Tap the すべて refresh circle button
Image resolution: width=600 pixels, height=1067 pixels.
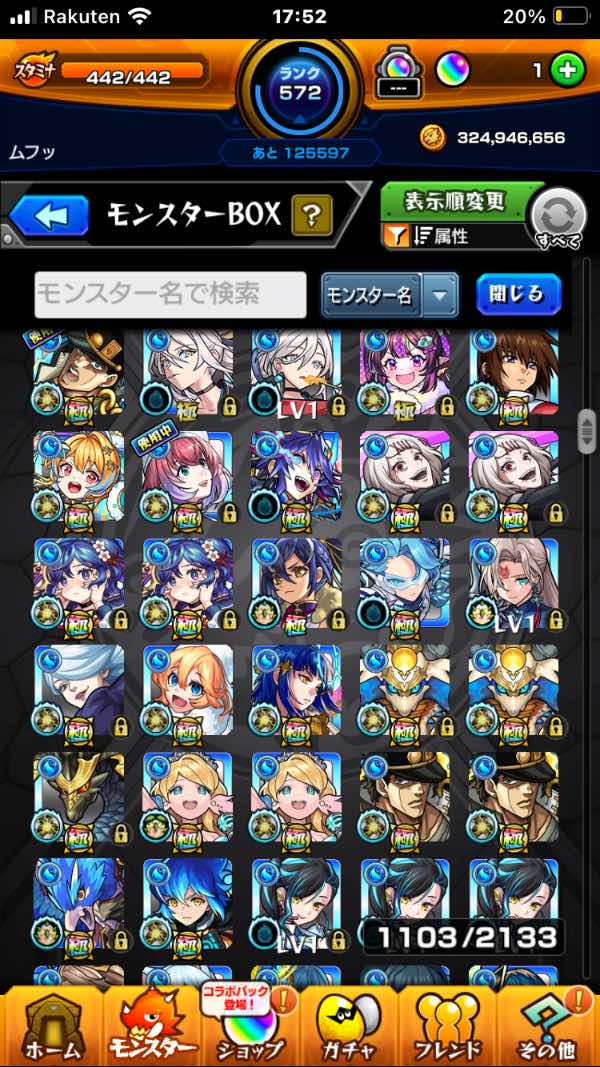(558, 220)
